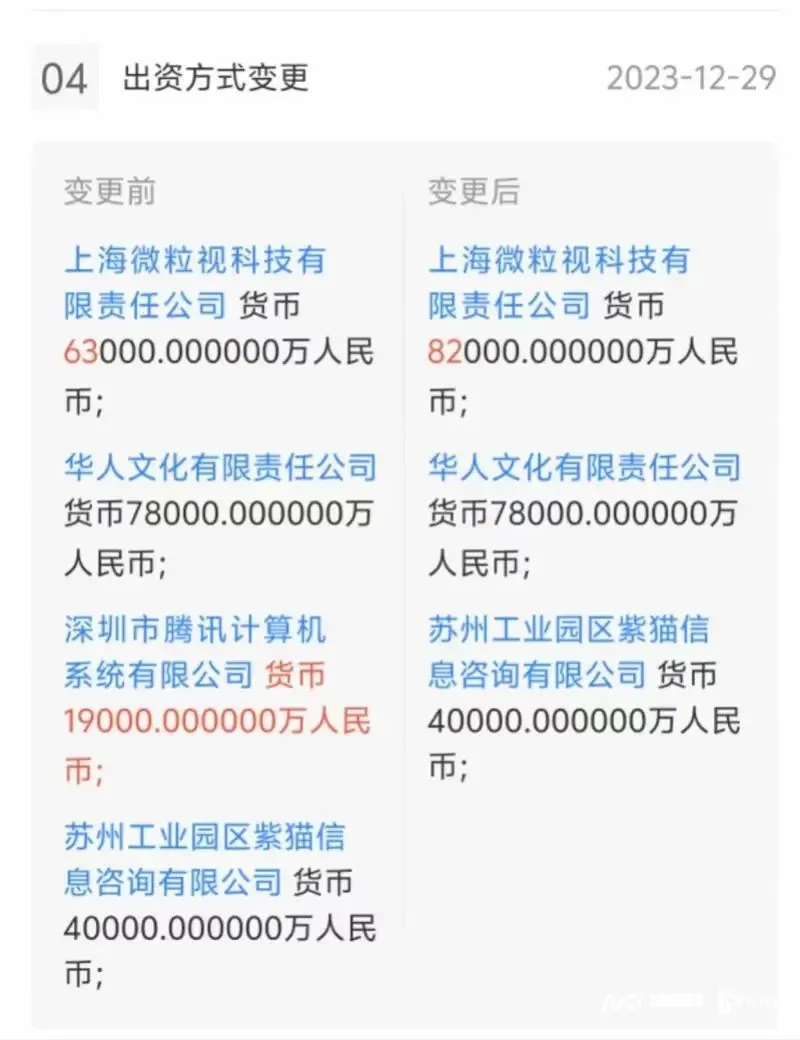The width and height of the screenshot is (800, 1040).
Task: Open 苏州工业园区紫猫信息咨询有限公司 link under 变更后
Action: click(569, 631)
